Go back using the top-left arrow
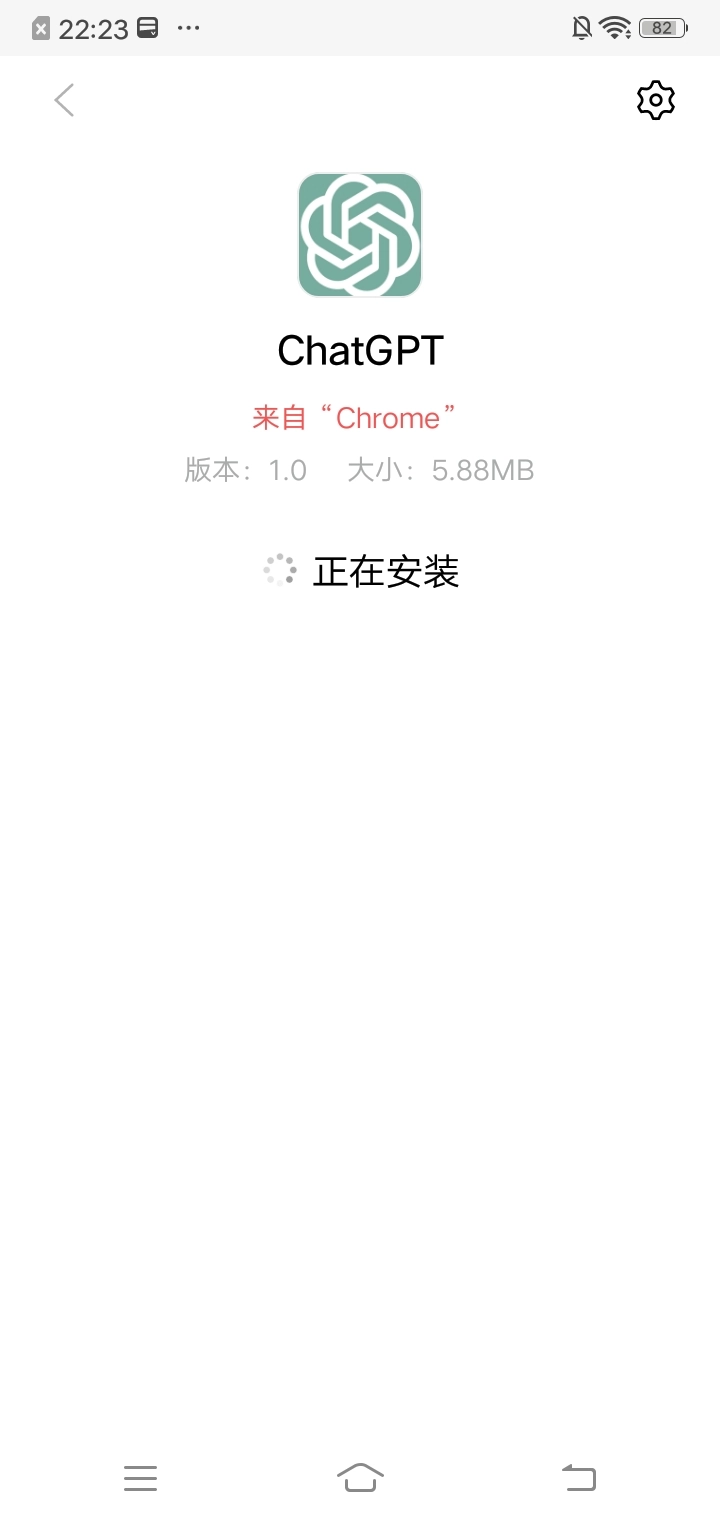Image resolution: width=720 pixels, height=1520 pixels. (64, 100)
